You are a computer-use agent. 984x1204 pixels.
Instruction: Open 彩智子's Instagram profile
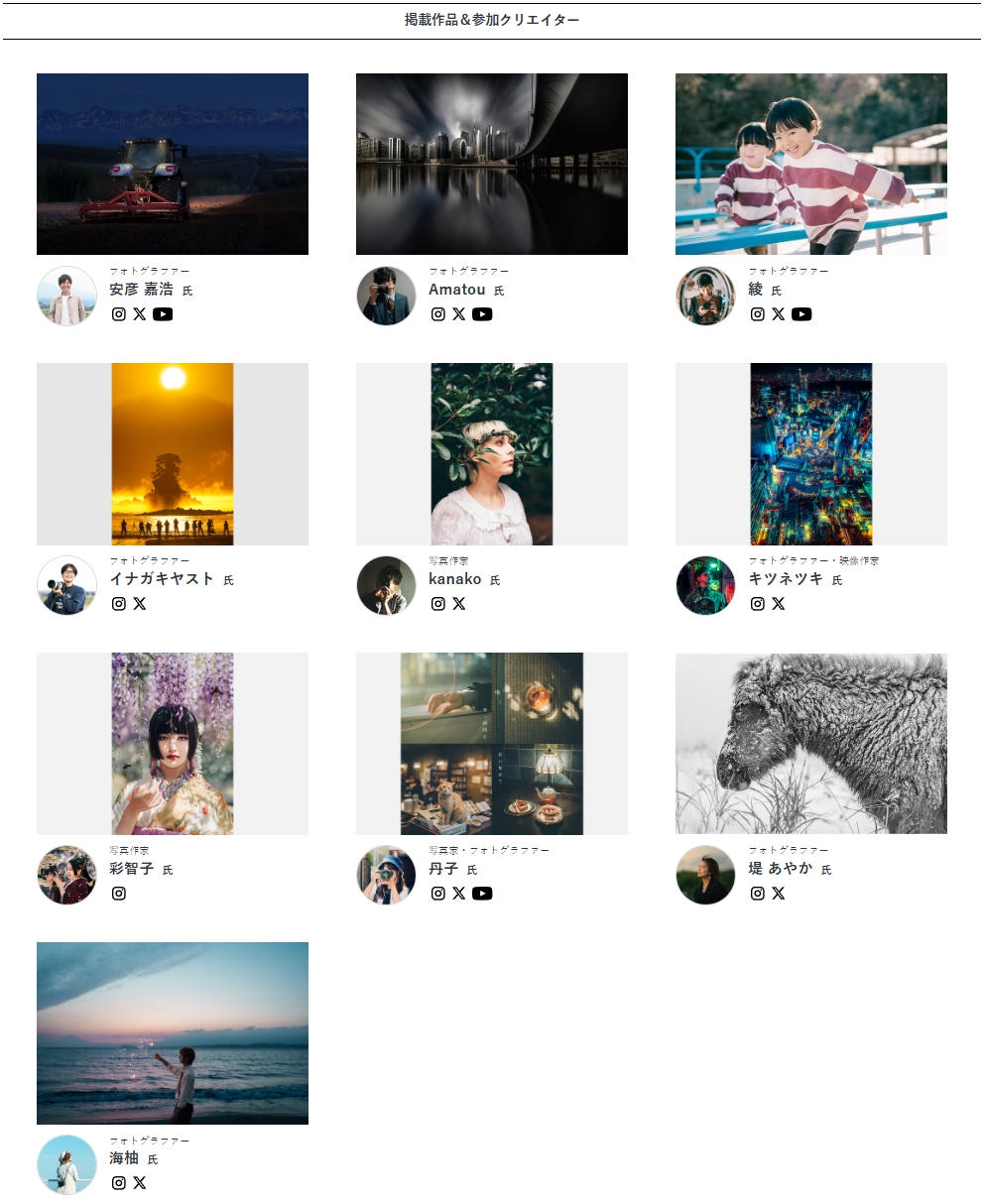pyautogui.click(x=119, y=894)
